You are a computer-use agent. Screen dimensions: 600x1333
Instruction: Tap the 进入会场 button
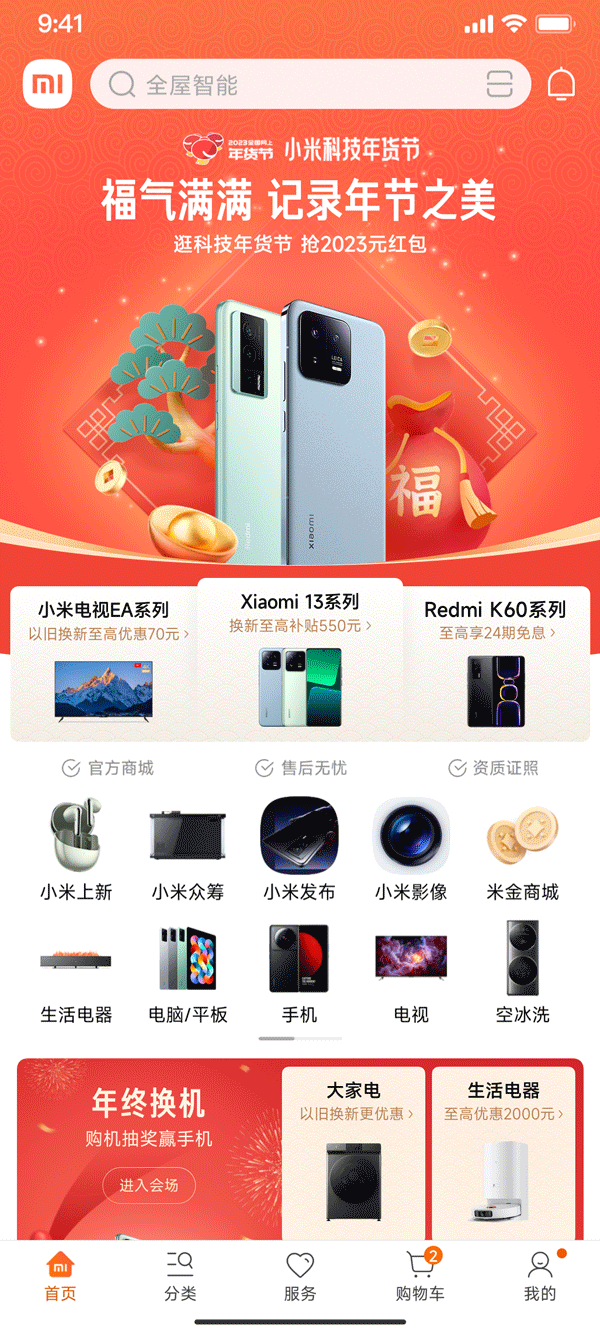(x=149, y=1185)
